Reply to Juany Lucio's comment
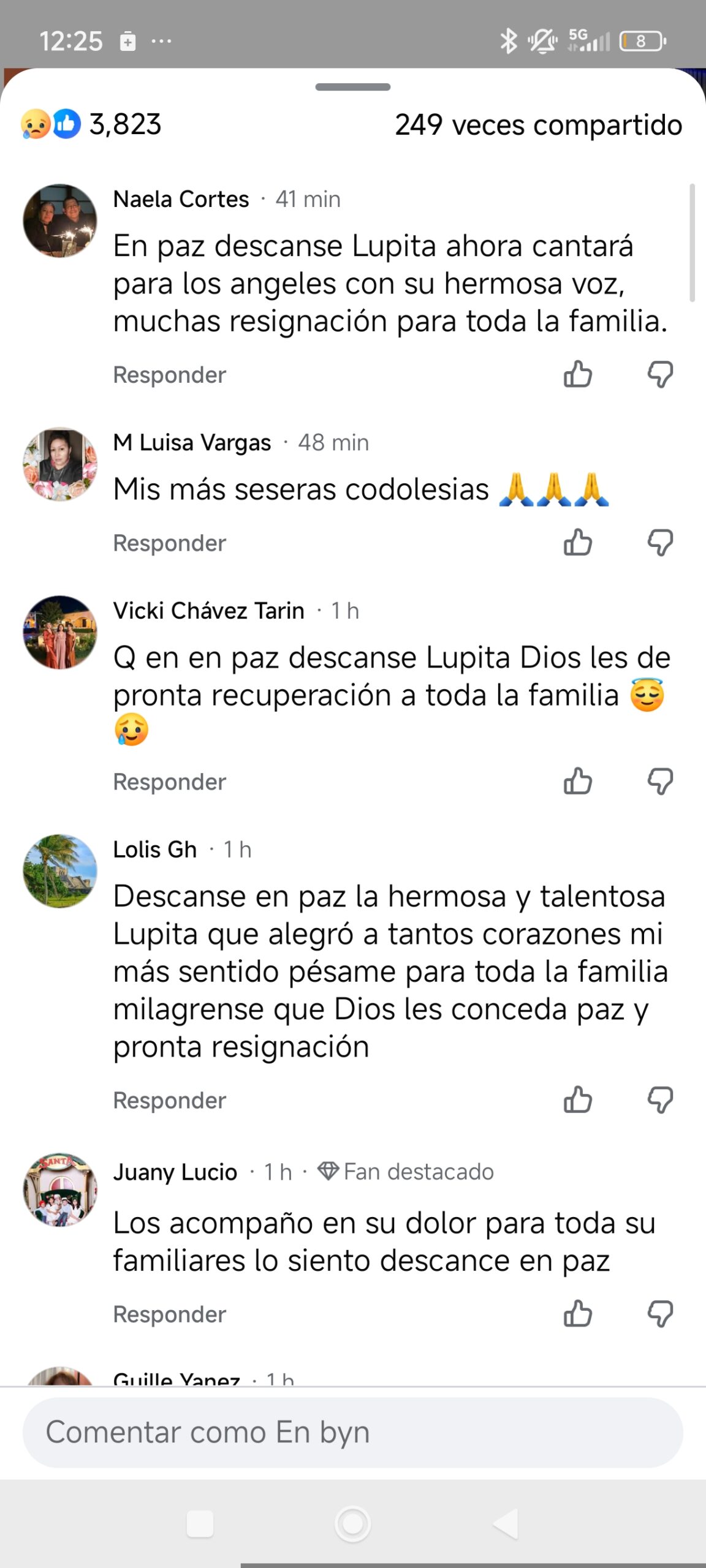The width and height of the screenshot is (706, 1568). tap(170, 1314)
